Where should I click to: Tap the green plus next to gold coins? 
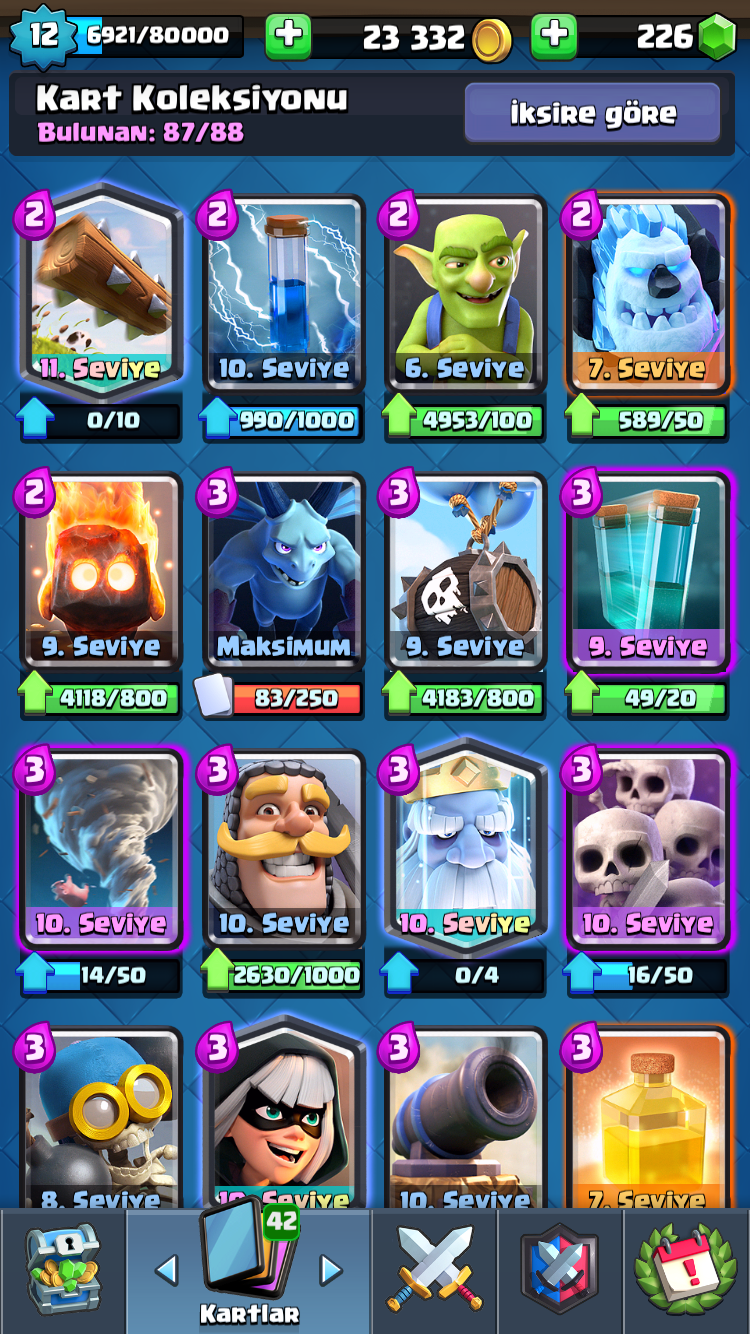(288, 38)
